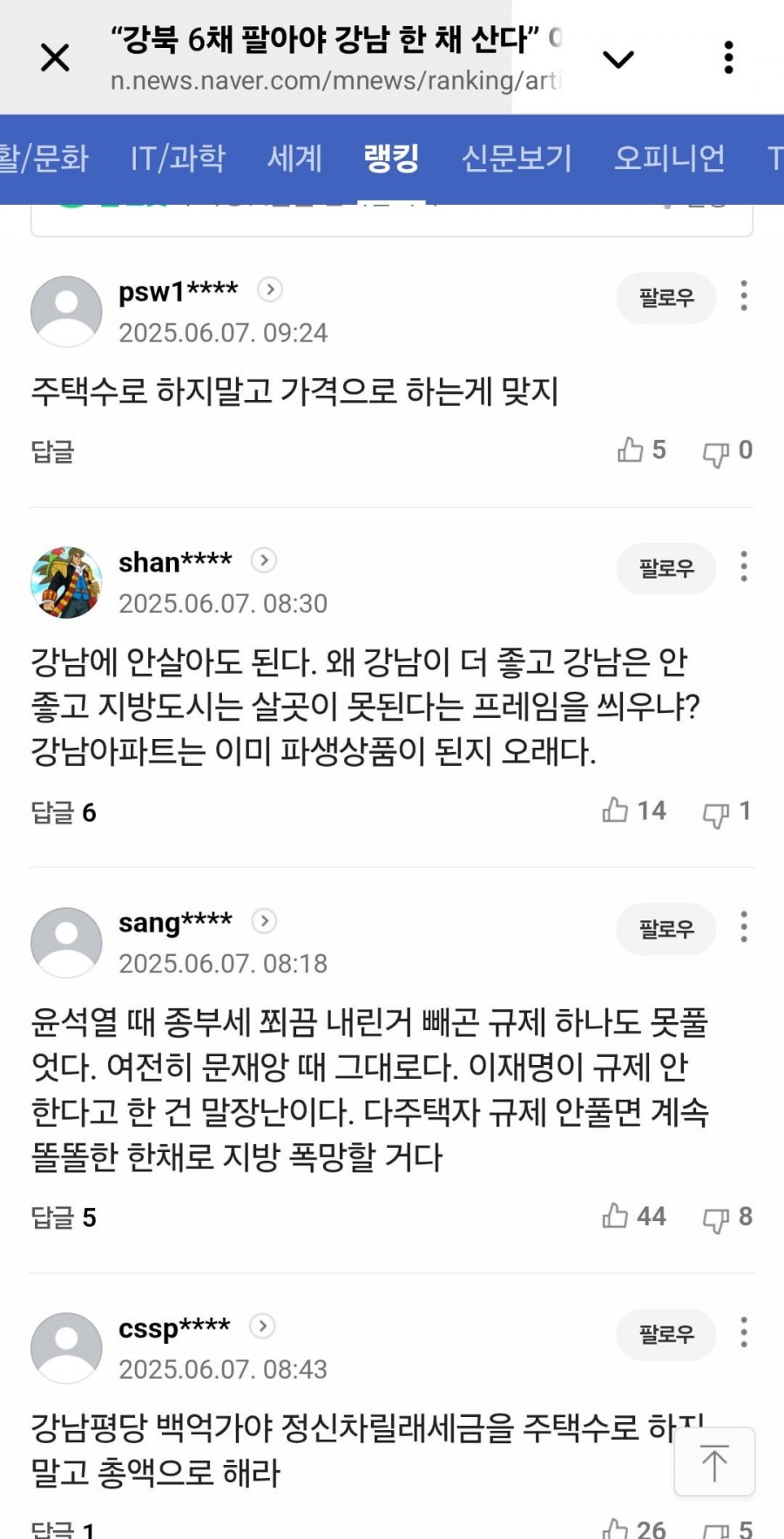Switch to the 오피니언 tab
Viewport: 784px width, 1539px height.
(669, 159)
